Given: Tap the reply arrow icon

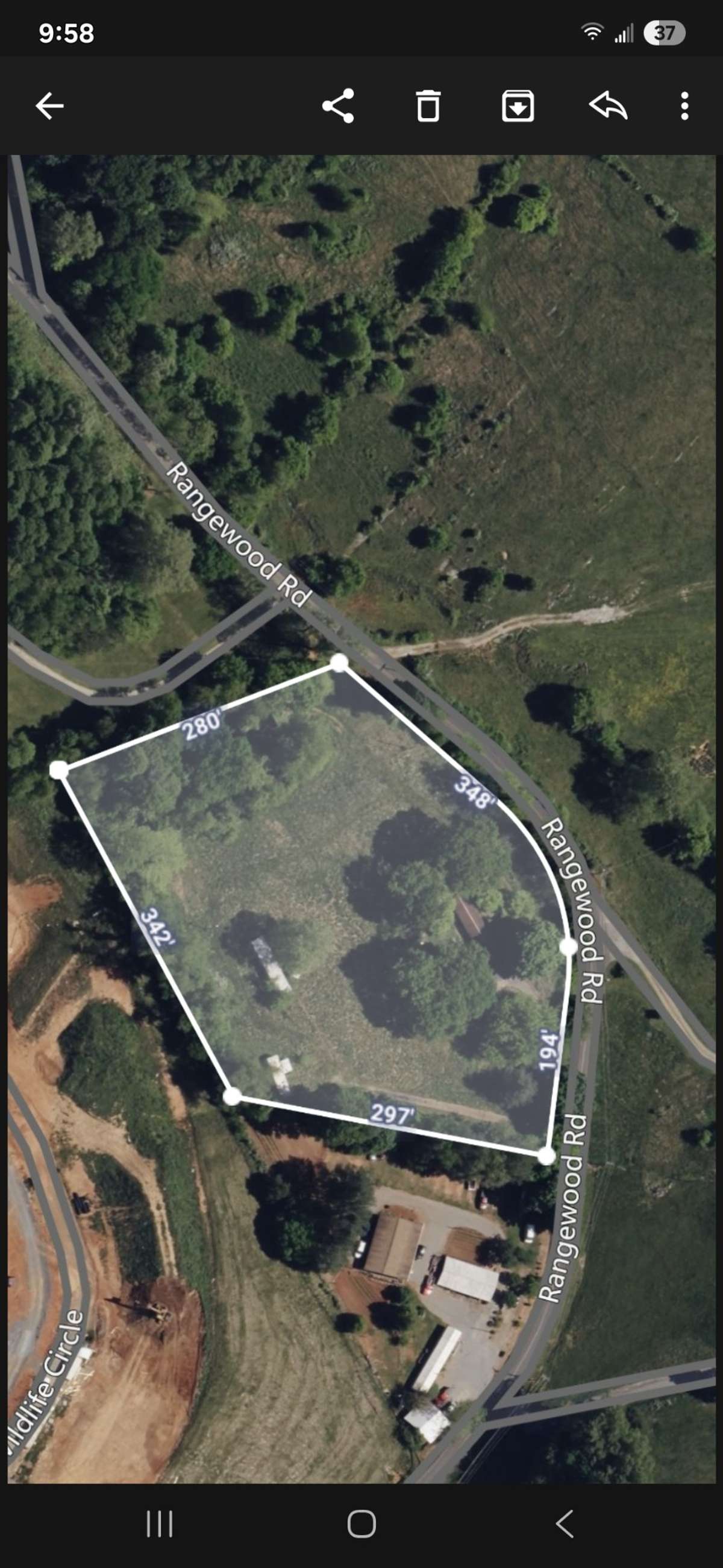Looking at the screenshot, I should [x=608, y=105].
